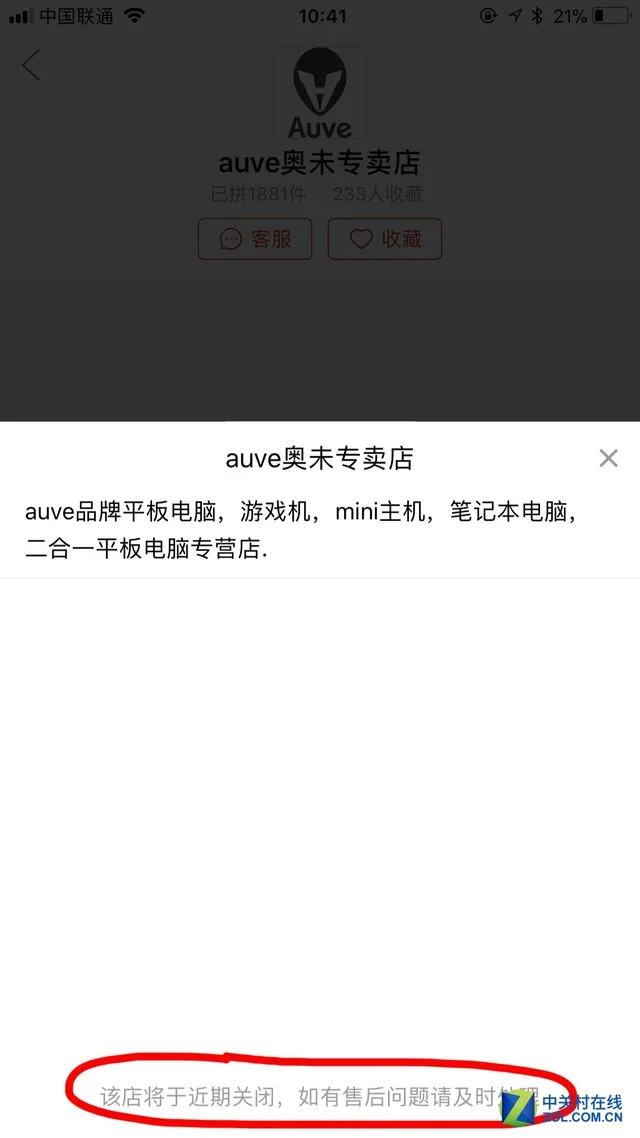The width and height of the screenshot is (640, 1138).
Task: Go back with the top-left arrow
Action: [31, 65]
